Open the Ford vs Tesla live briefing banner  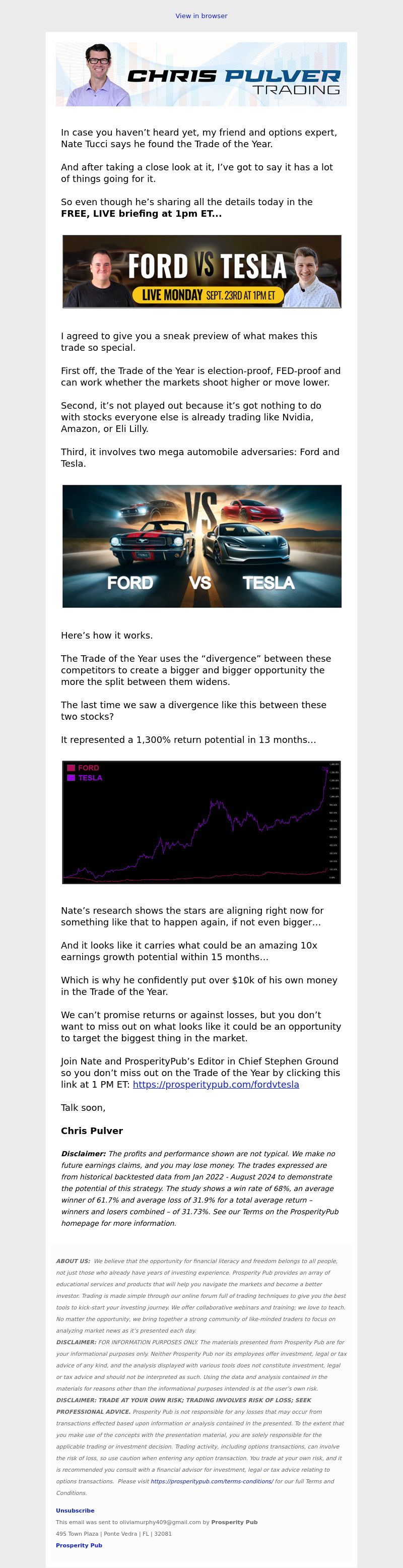201,272
